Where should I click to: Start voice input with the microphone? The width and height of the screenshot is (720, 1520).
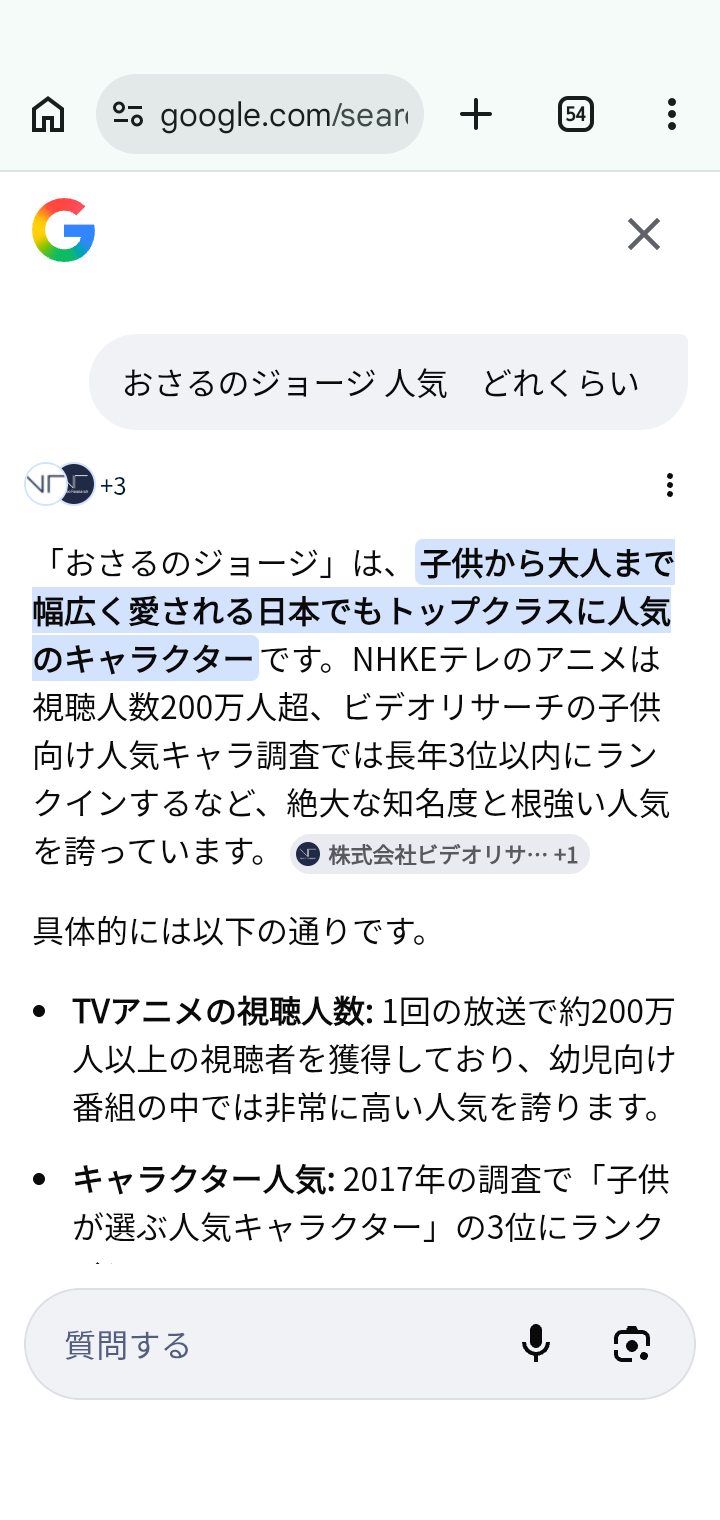(536, 1345)
